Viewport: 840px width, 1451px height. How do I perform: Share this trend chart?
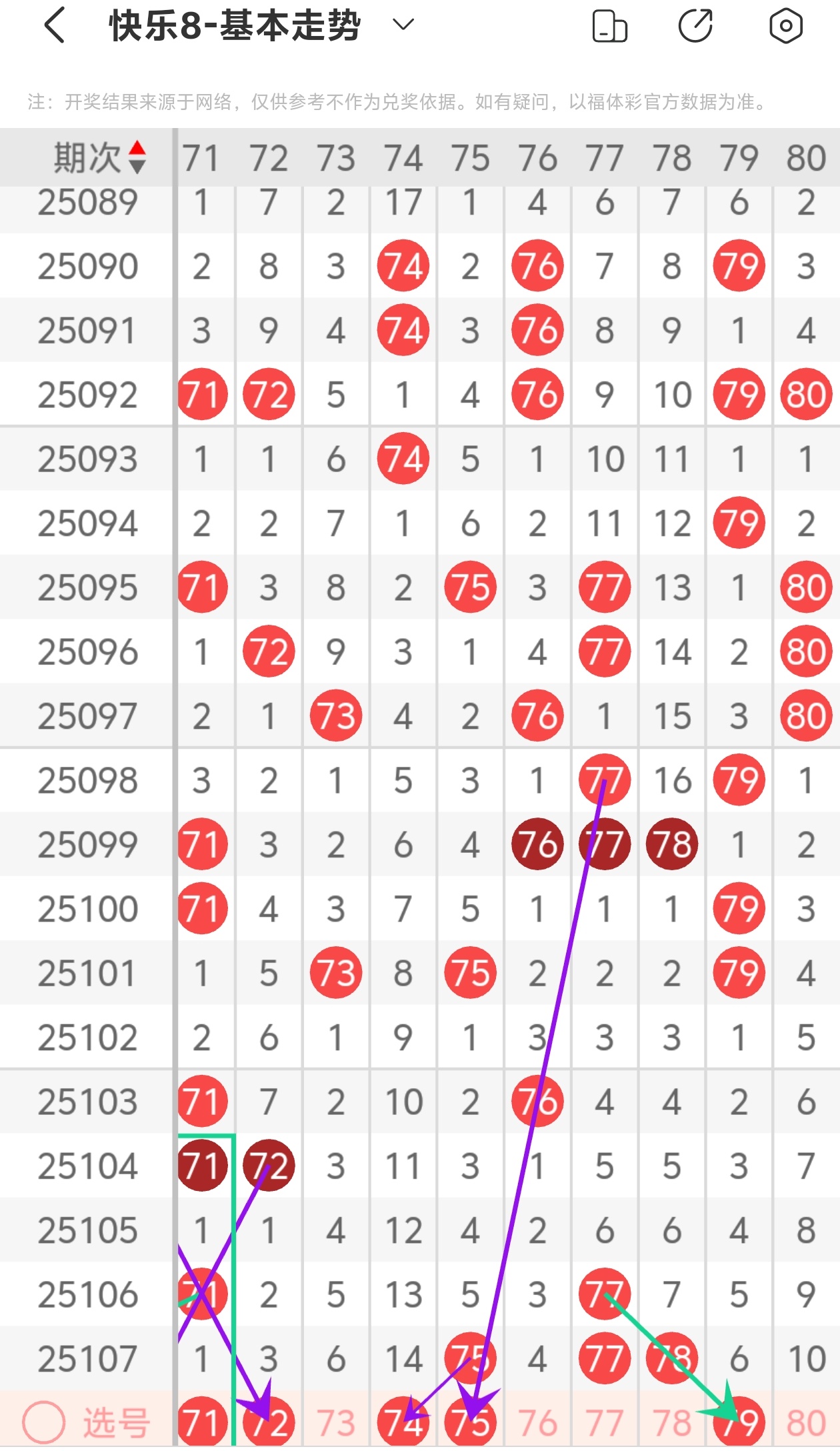pyautogui.click(x=695, y=27)
